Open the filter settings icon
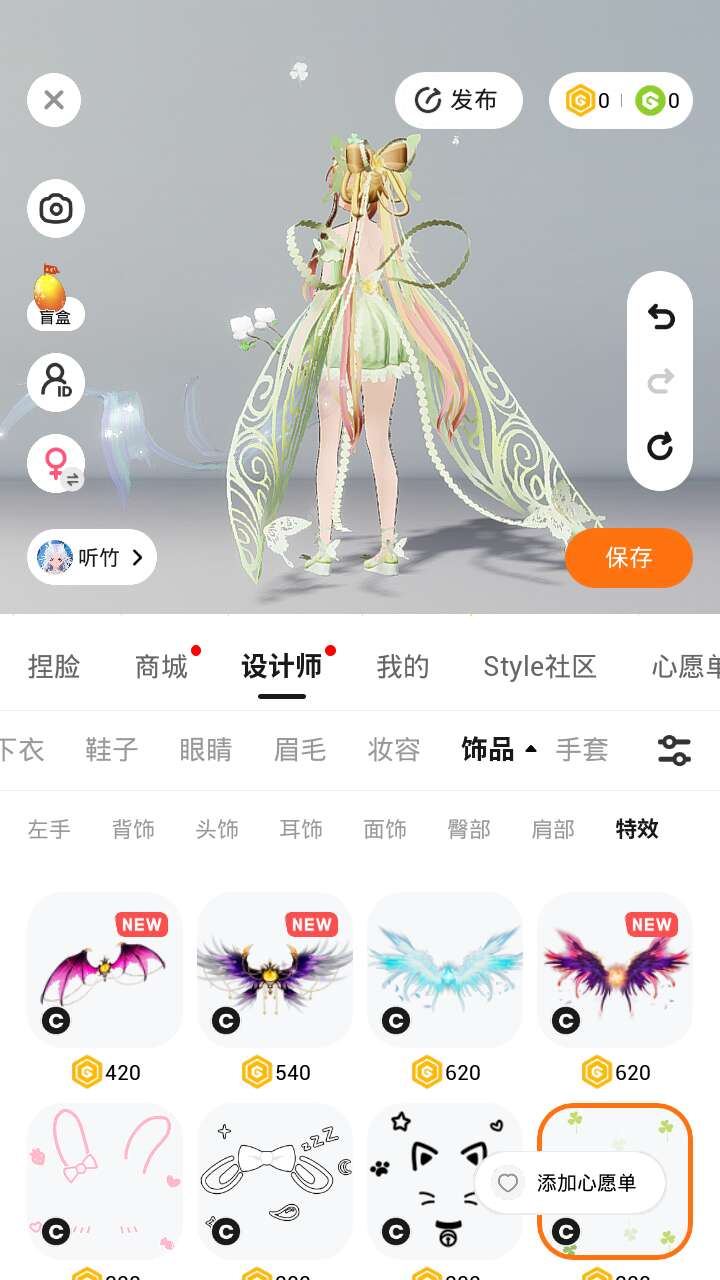Screen dimensions: 720x1280 [x=674, y=750]
